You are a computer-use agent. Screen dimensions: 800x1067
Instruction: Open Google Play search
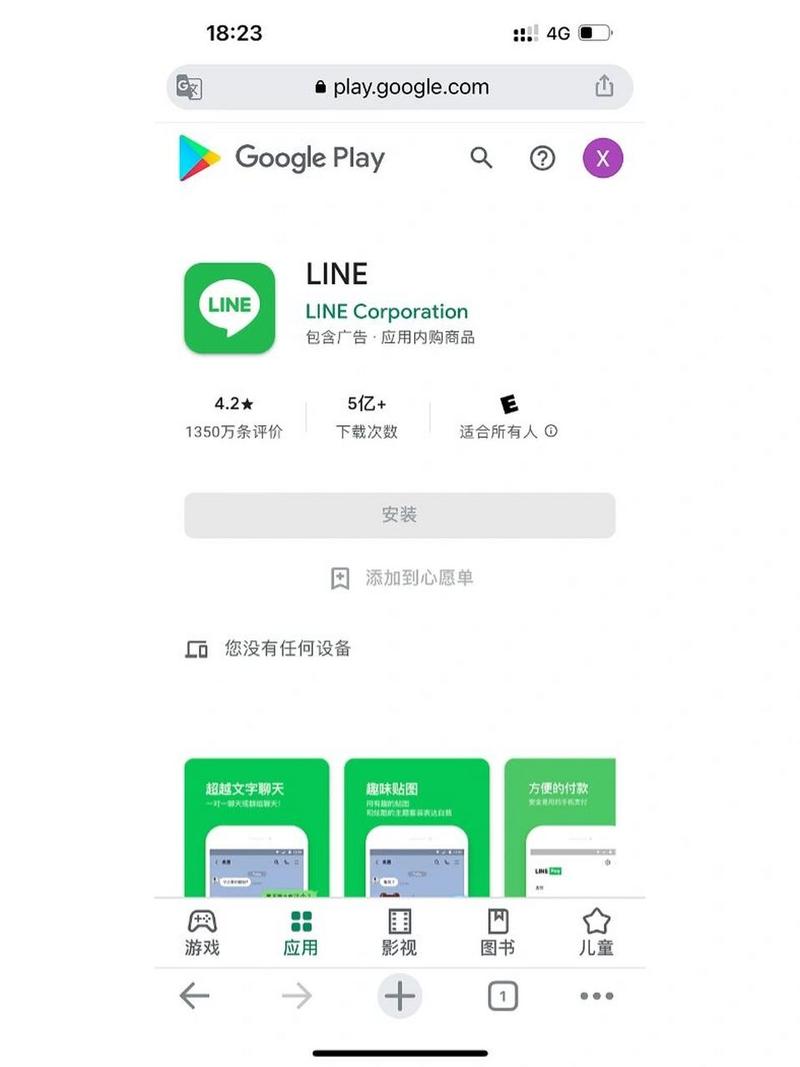[482, 158]
